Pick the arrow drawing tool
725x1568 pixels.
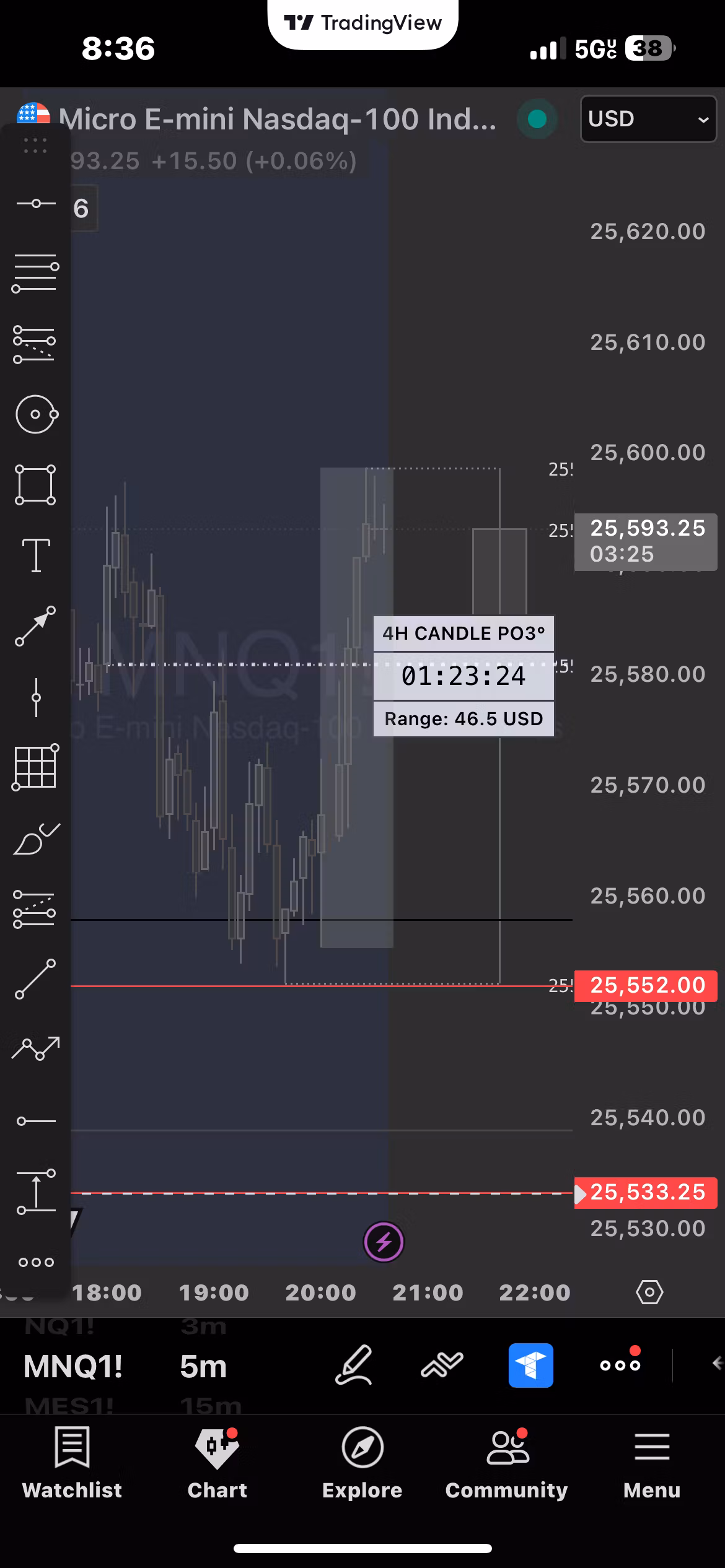tap(35, 626)
